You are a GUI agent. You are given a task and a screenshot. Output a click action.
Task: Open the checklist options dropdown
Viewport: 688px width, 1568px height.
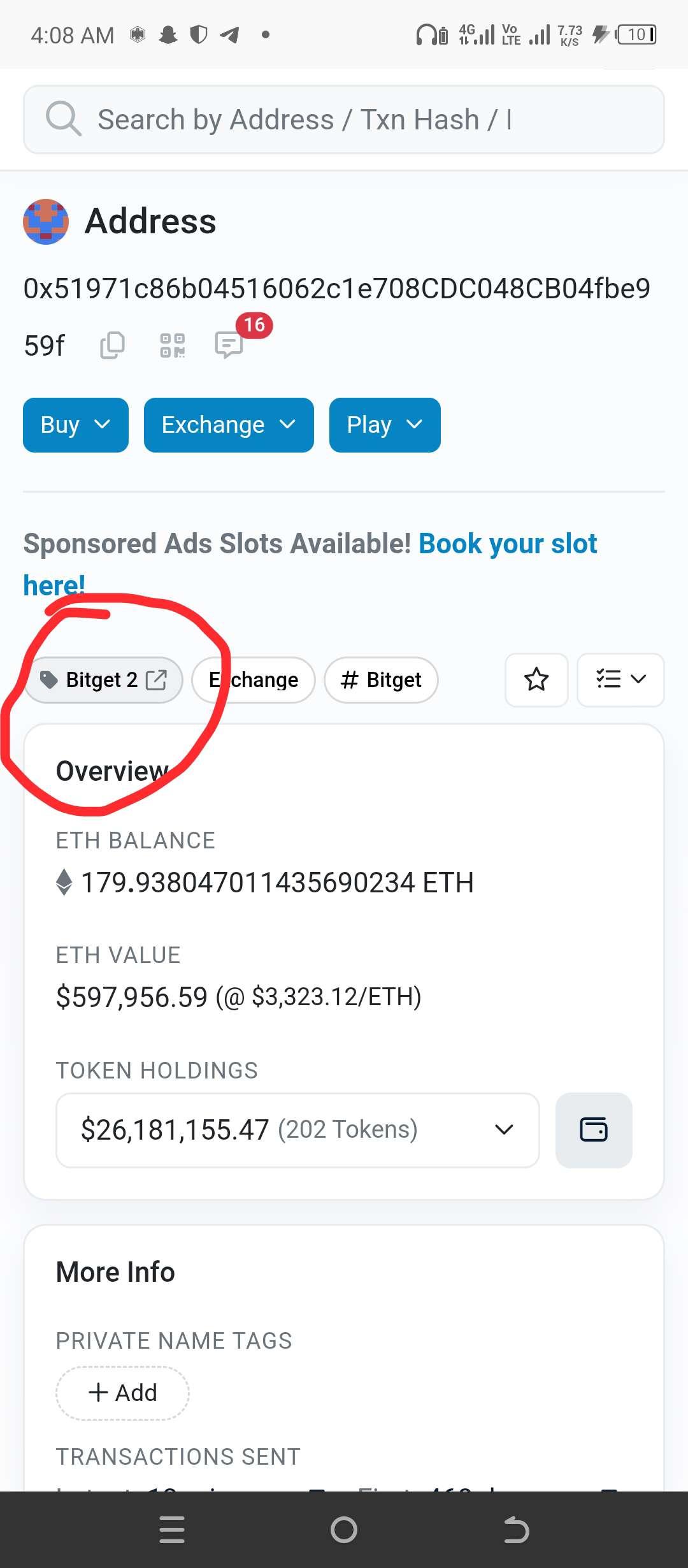point(620,679)
